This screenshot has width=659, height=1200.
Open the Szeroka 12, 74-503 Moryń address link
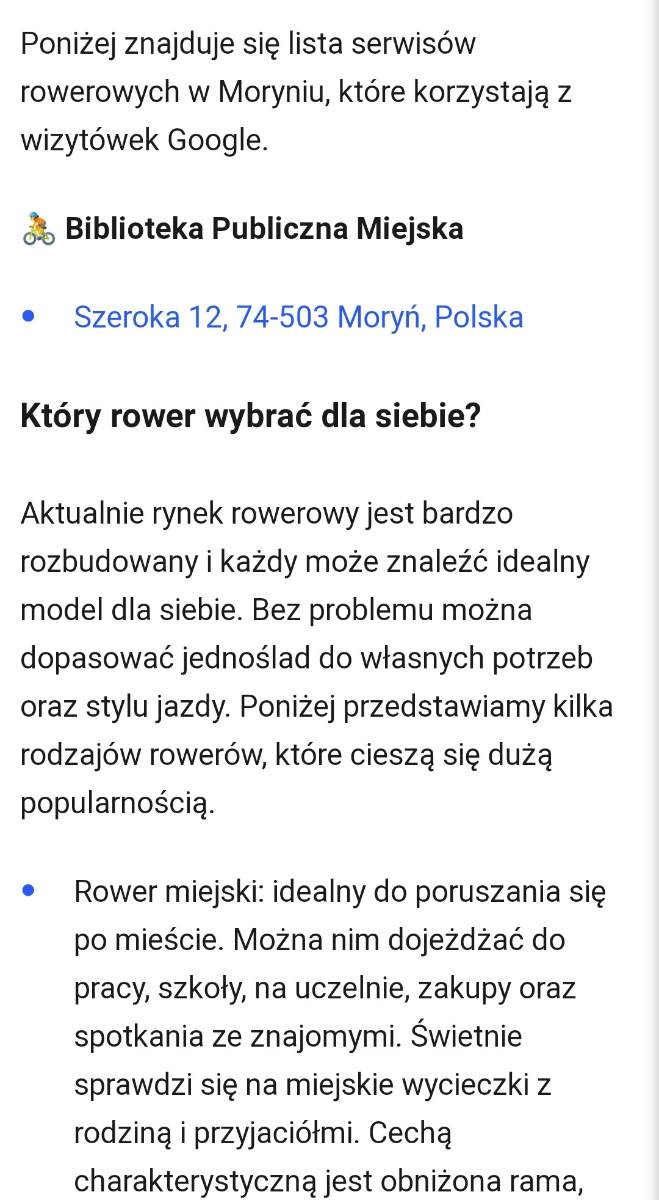click(298, 317)
